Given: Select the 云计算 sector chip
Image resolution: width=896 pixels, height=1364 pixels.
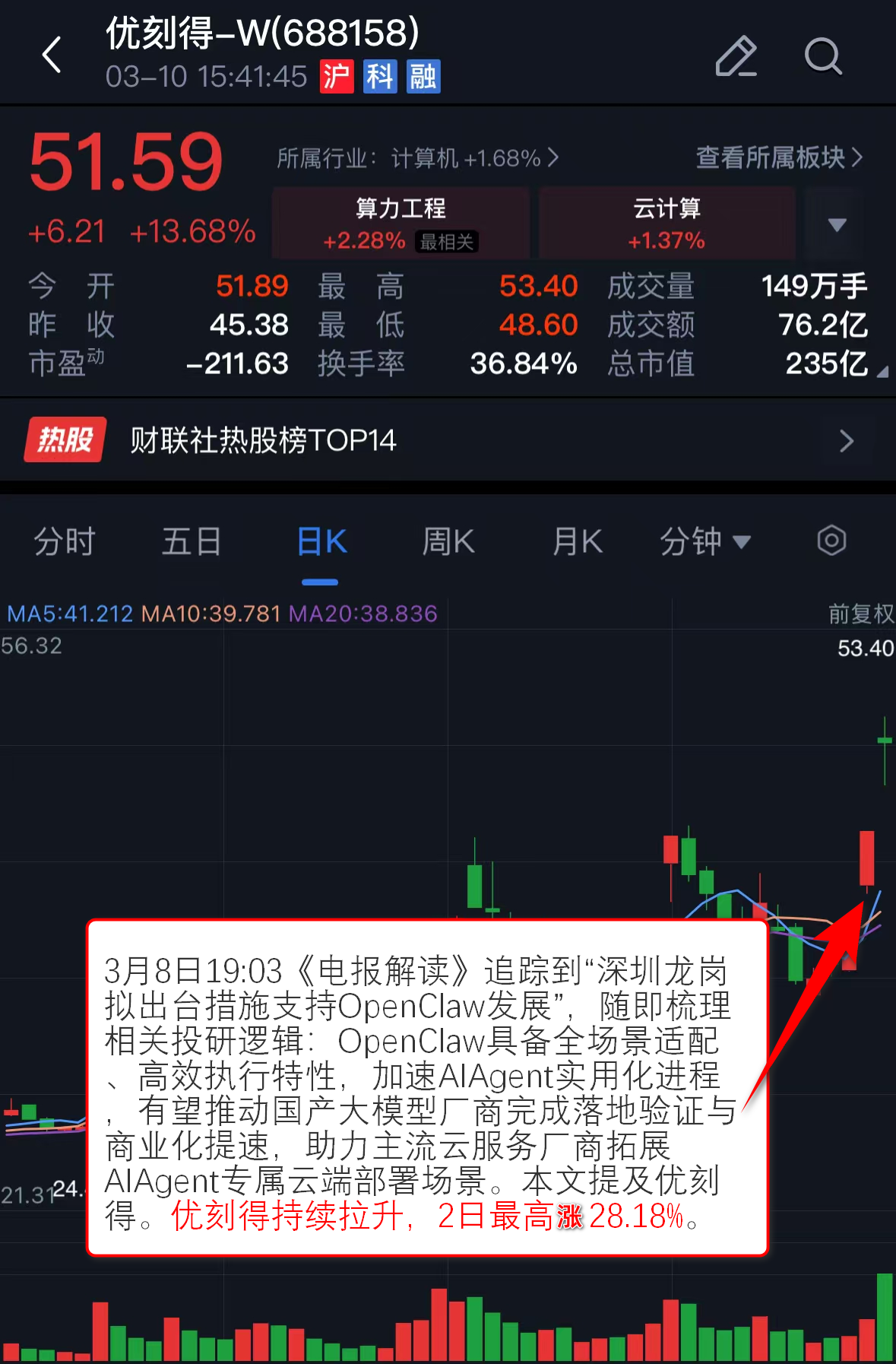Looking at the screenshot, I should (666, 224).
